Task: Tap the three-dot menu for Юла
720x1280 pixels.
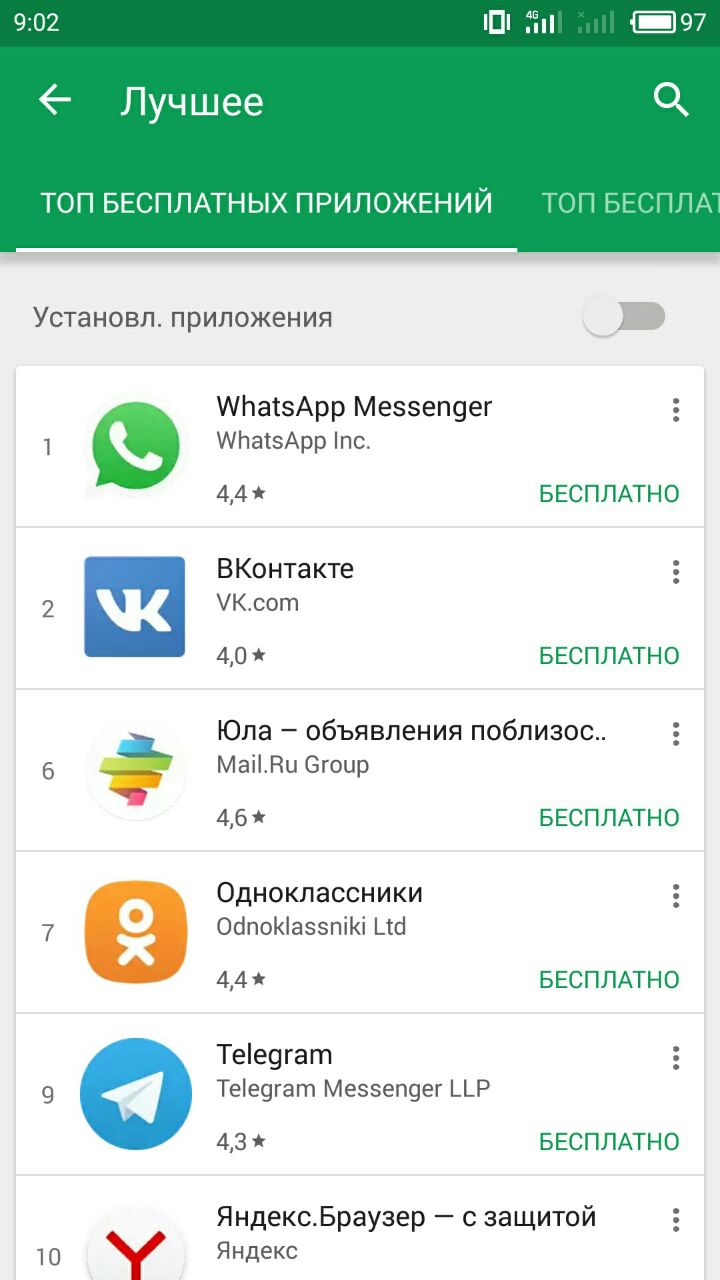Action: pyautogui.click(x=676, y=734)
